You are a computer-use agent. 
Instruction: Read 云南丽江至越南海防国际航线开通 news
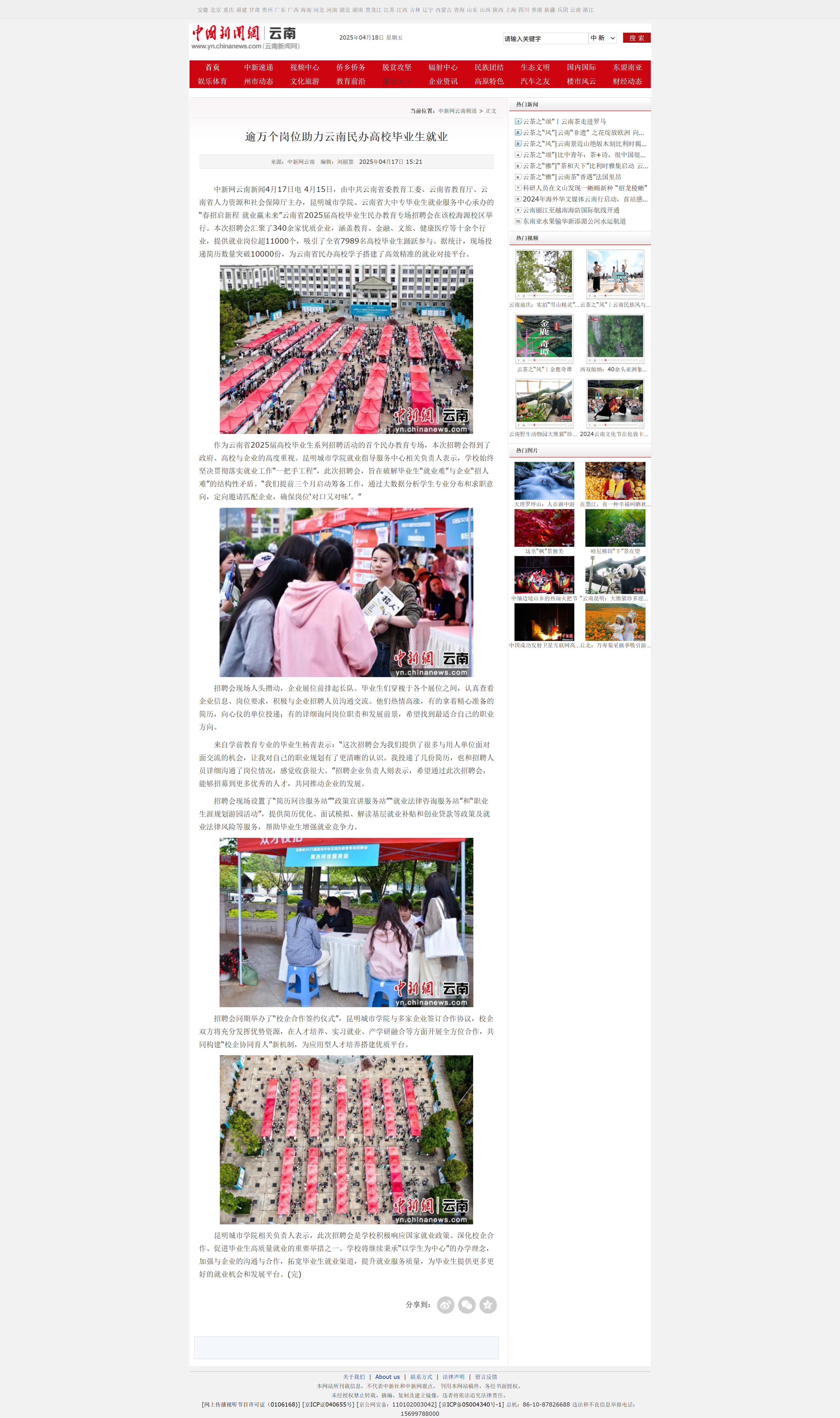[x=571, y=210]
